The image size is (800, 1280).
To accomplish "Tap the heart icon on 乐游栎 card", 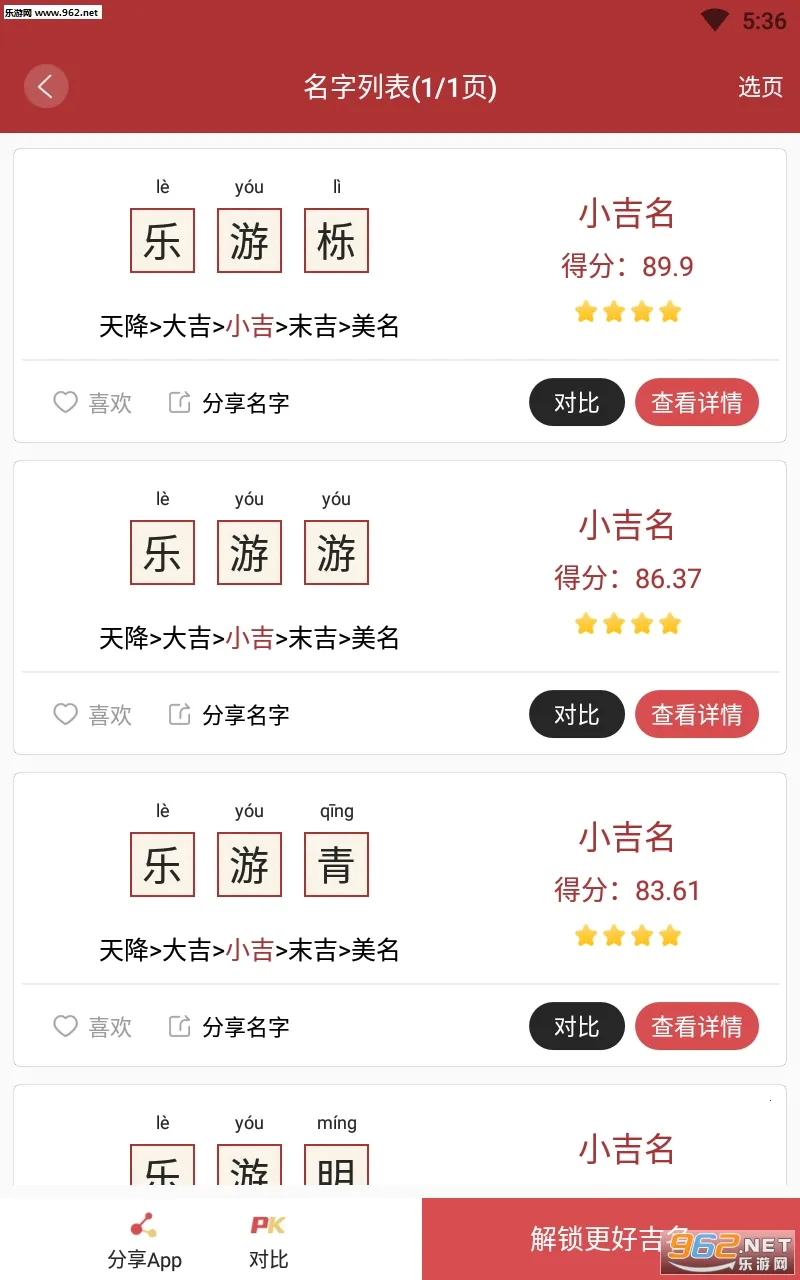I will coord(66,402).
